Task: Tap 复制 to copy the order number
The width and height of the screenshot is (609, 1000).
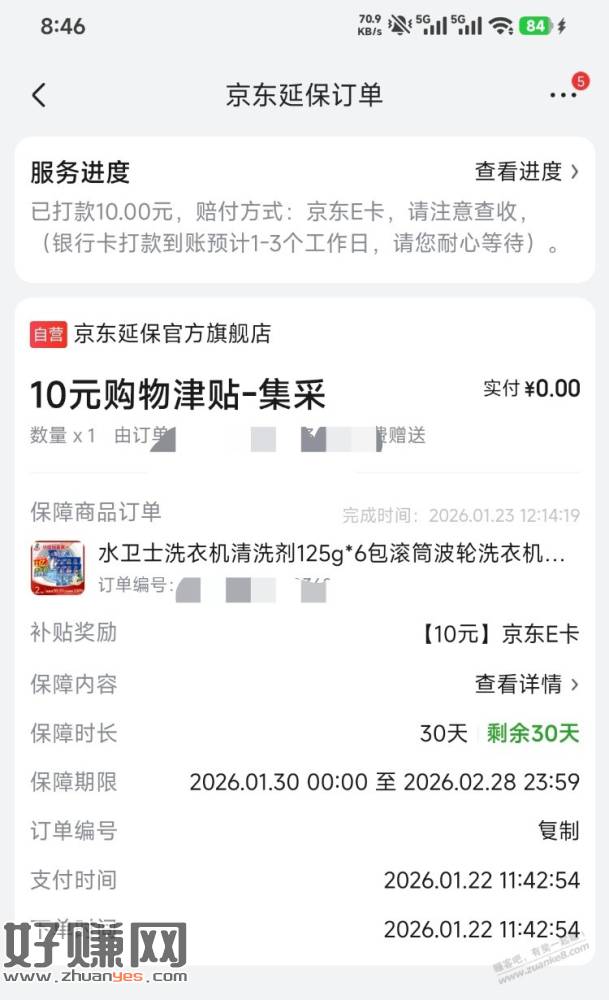Action: (558, 831)
